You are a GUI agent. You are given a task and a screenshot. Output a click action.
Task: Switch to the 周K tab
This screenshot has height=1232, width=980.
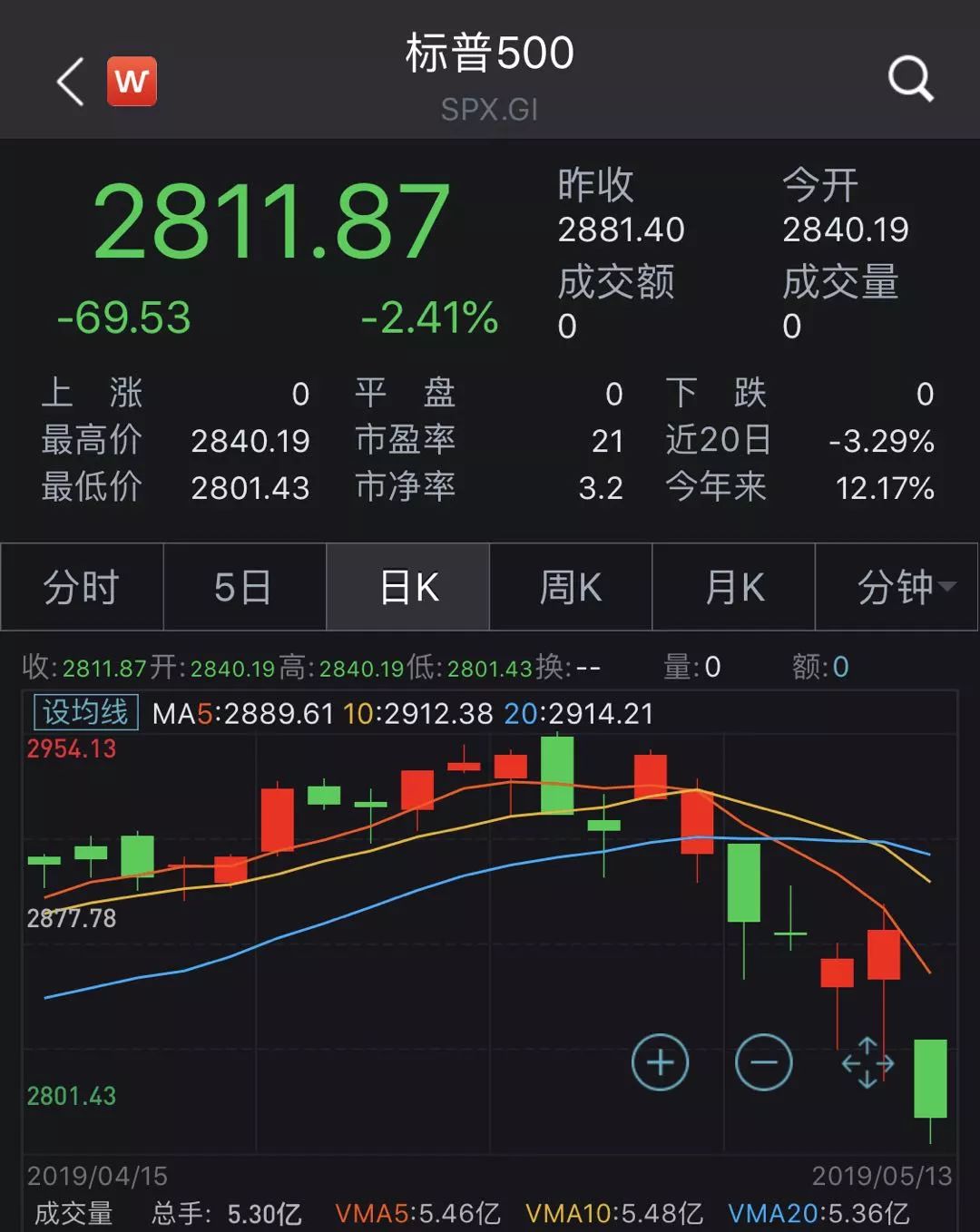coord(571,587)
